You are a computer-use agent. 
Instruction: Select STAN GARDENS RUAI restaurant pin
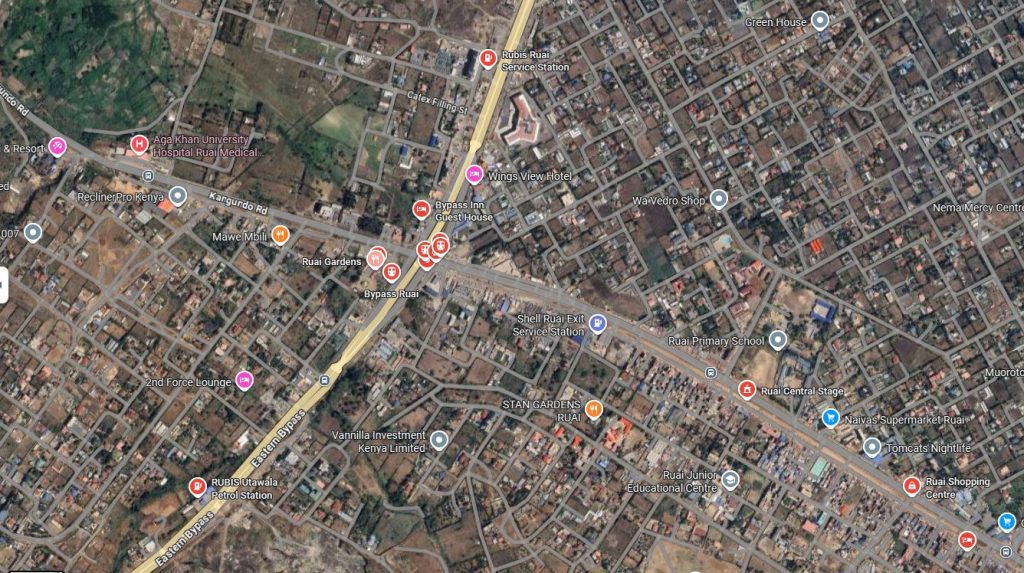[594, 409]
